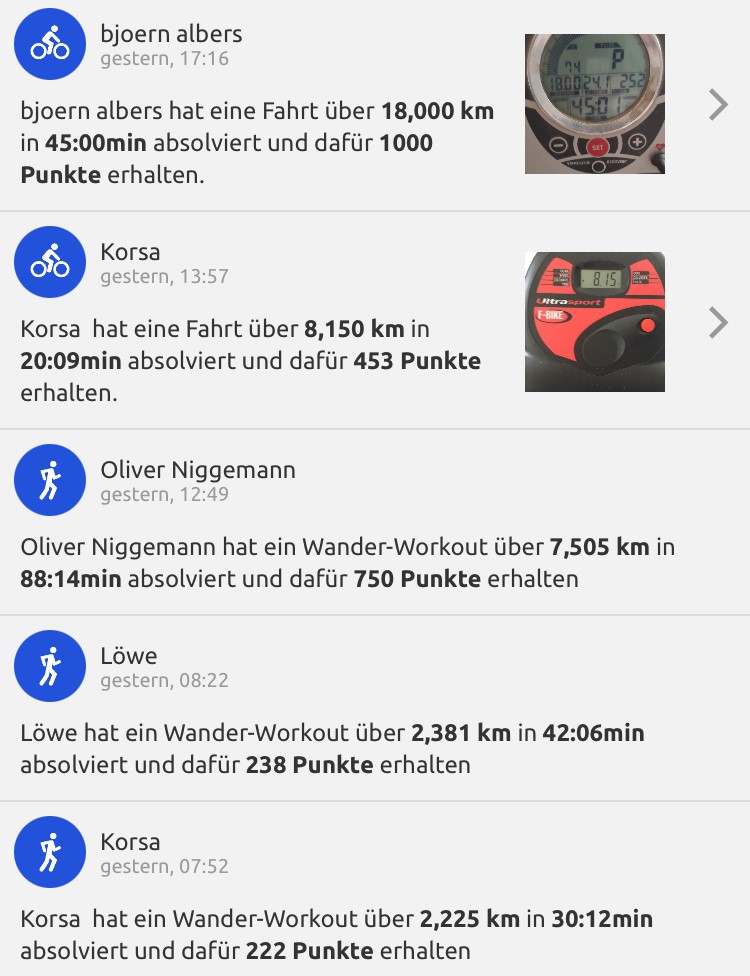Screen dimensions: 750x976
Task: View the Ultrasport E-Bike display photo
Action: coord(594,322)
